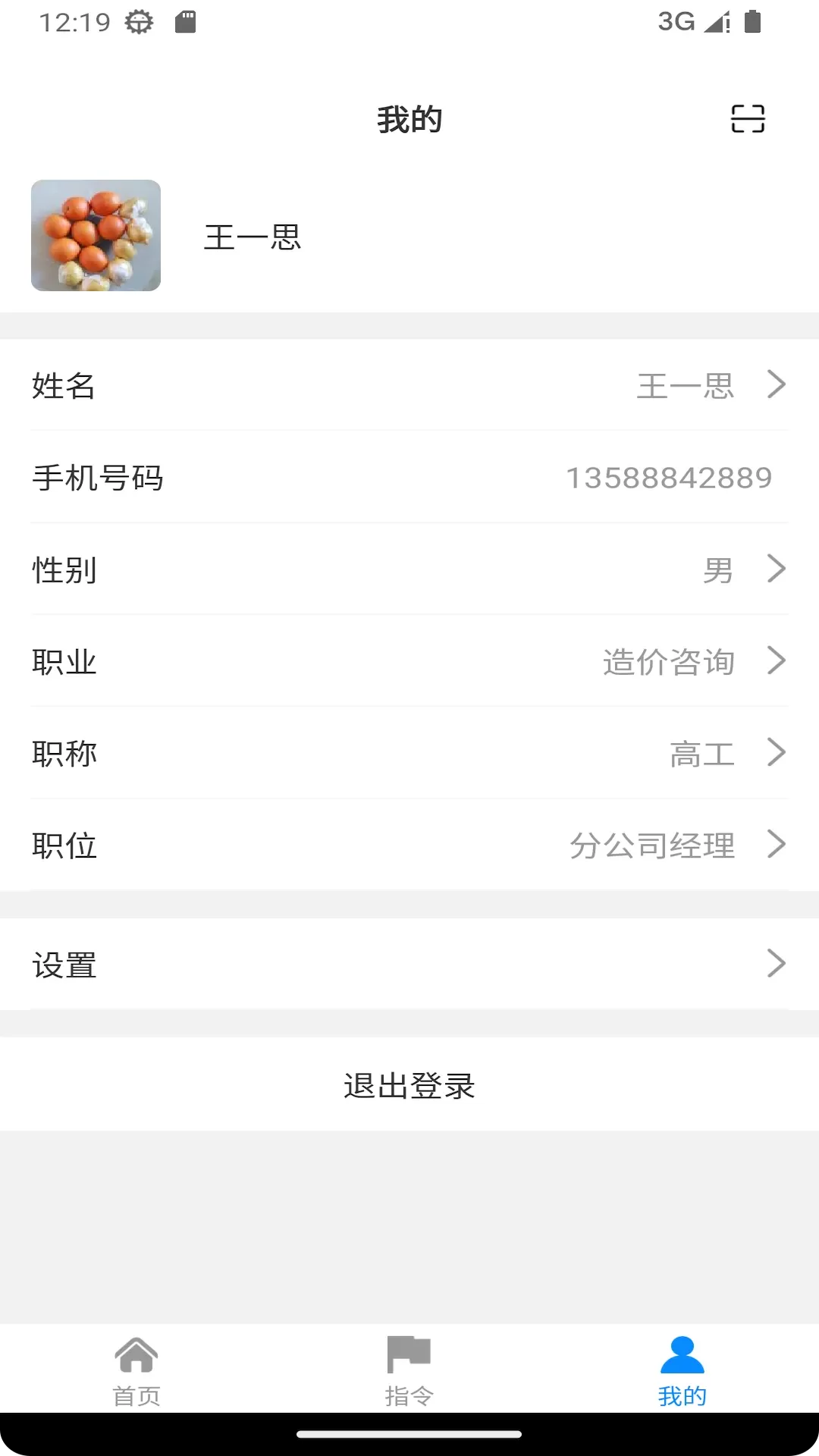Edit the 姓名 row
Image resolution: width=819 pixels, height=1456 pixels.
[409, 385]
